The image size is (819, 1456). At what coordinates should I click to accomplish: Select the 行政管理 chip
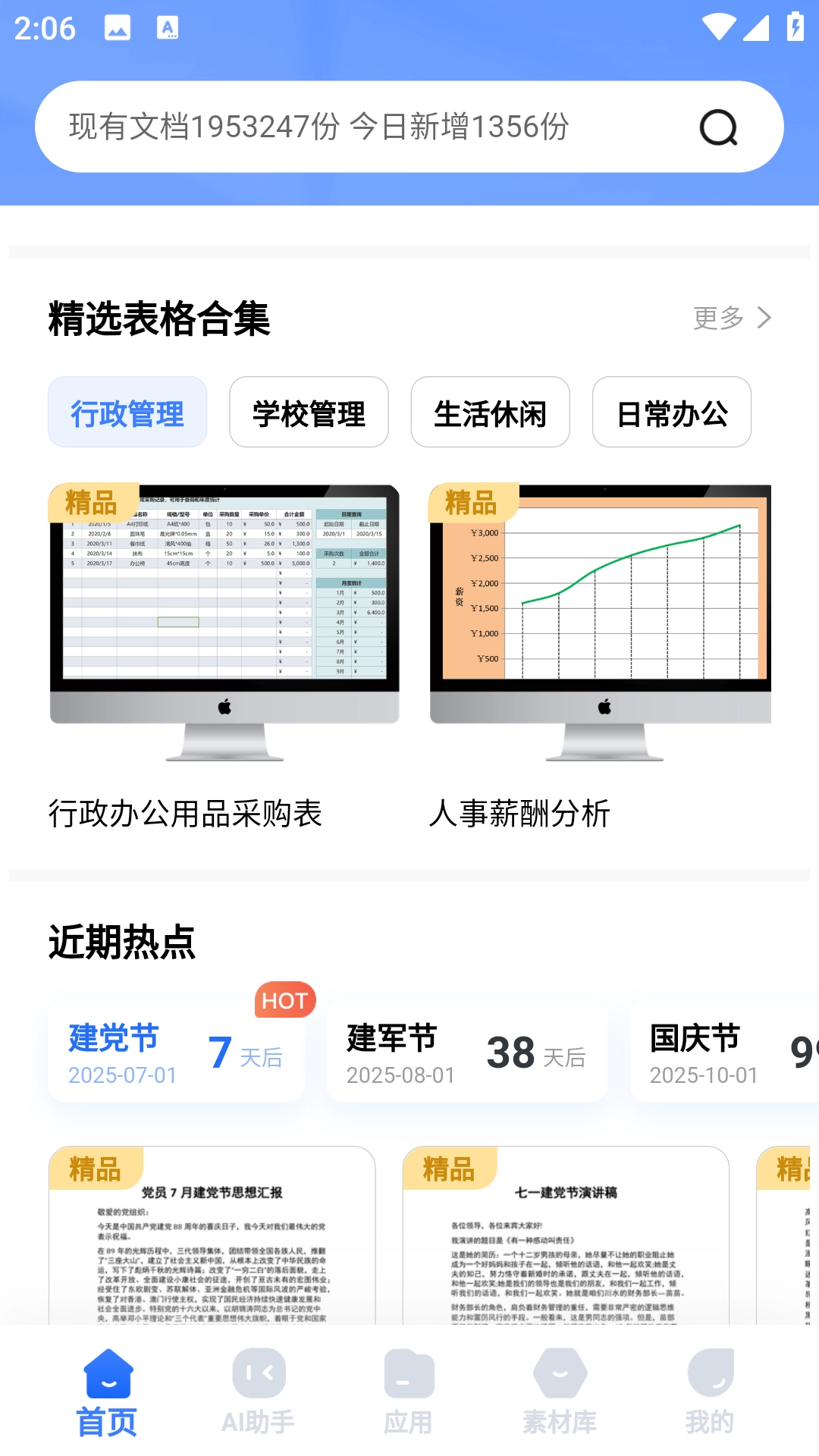[127, 413]
